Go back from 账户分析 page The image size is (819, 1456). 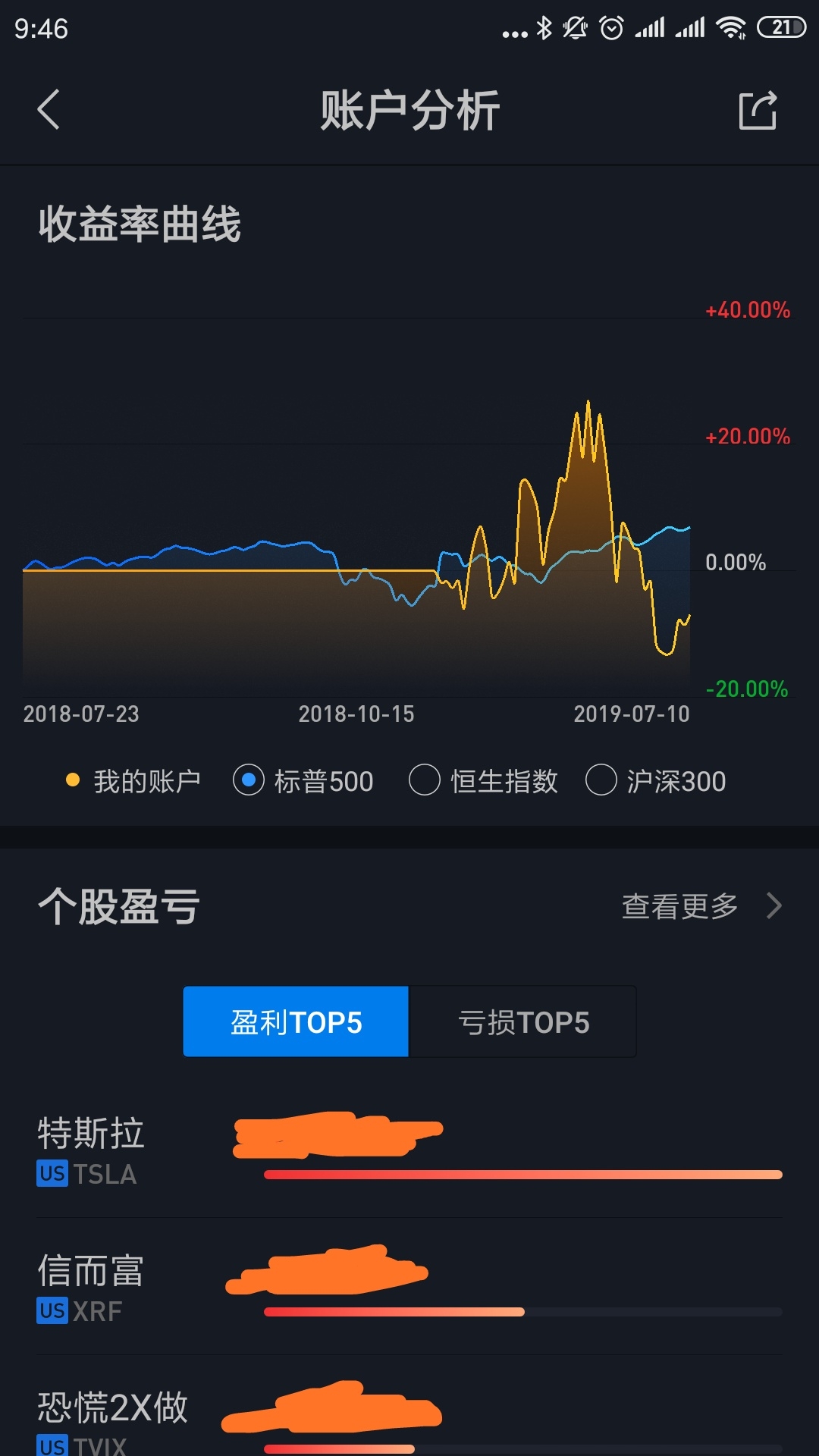coord(49,110)
